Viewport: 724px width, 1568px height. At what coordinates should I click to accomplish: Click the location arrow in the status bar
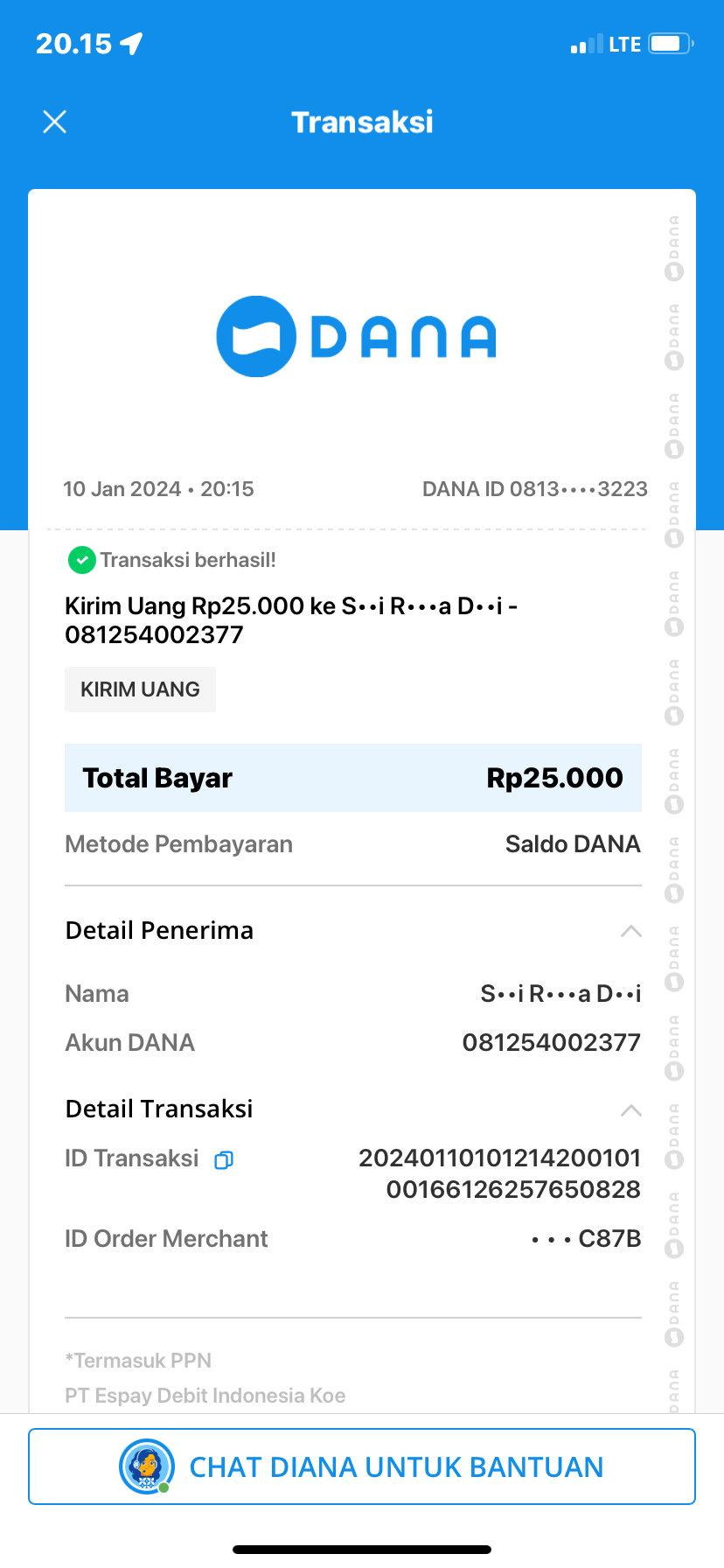[x=129, y=41]
